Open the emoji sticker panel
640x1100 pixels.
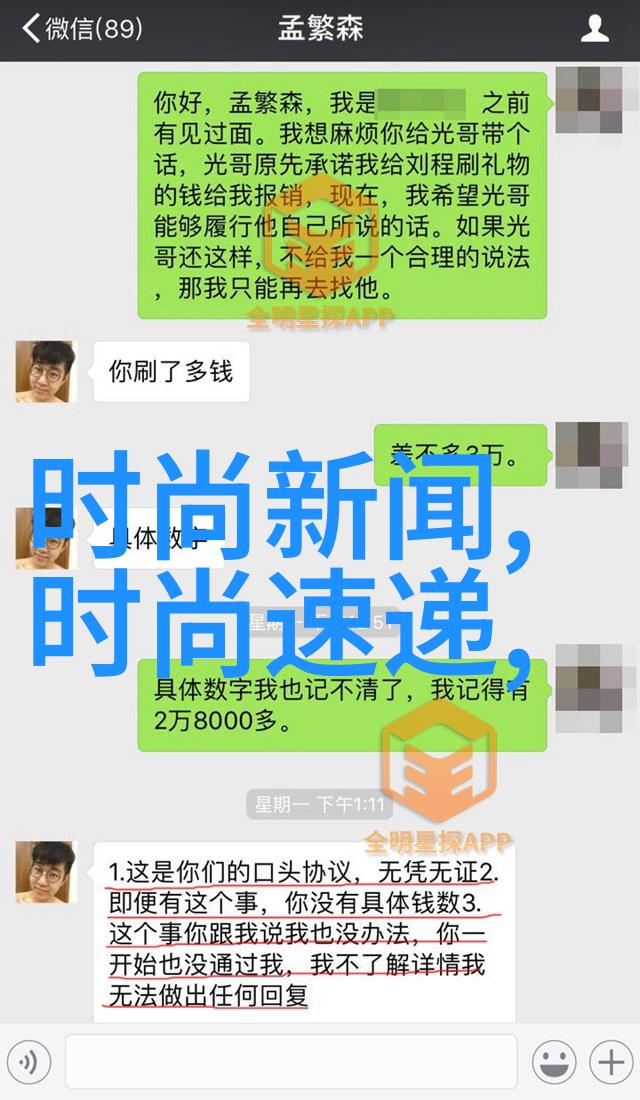coord(553,1061)
